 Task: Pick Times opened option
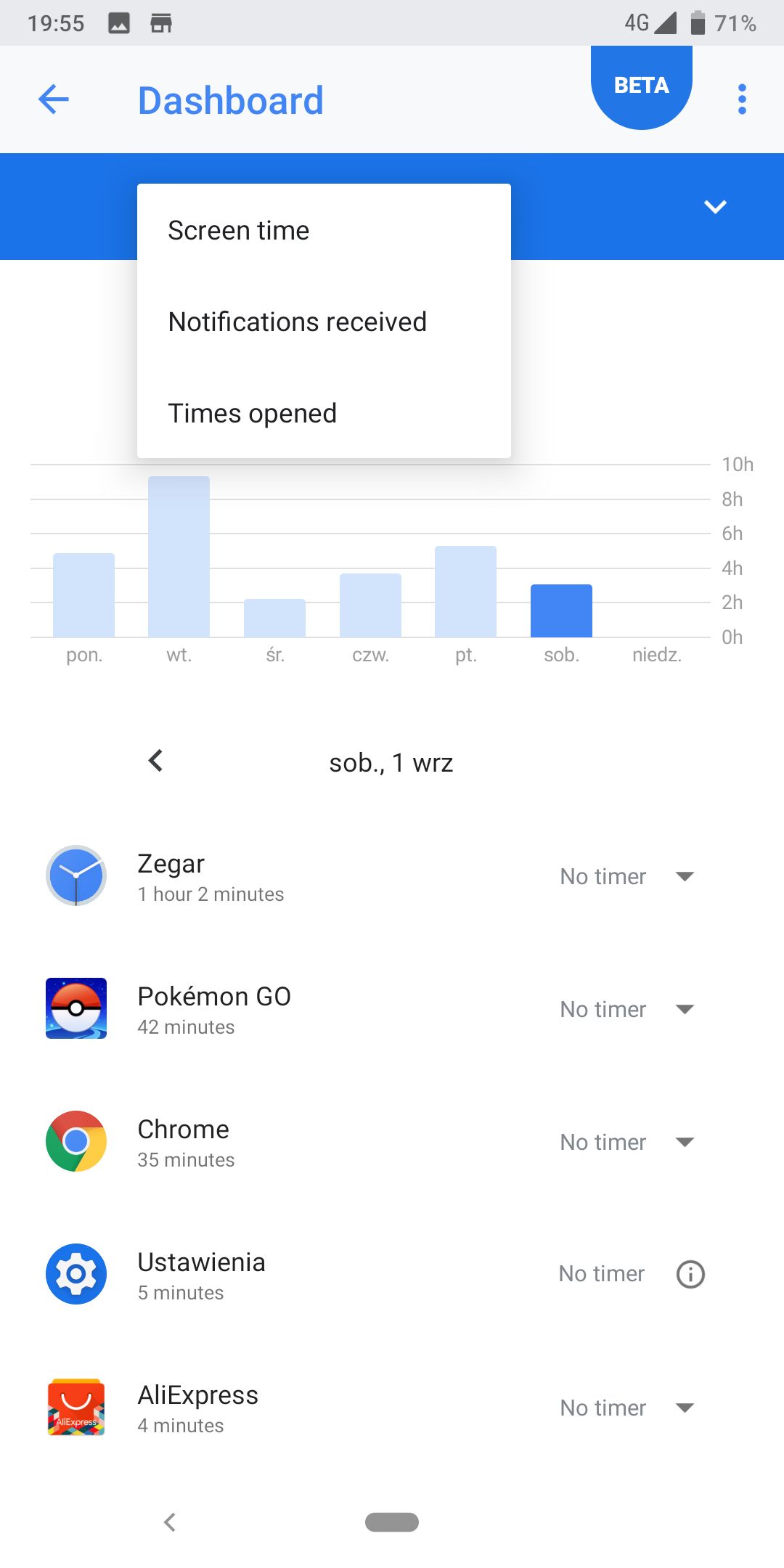point(252,414)
